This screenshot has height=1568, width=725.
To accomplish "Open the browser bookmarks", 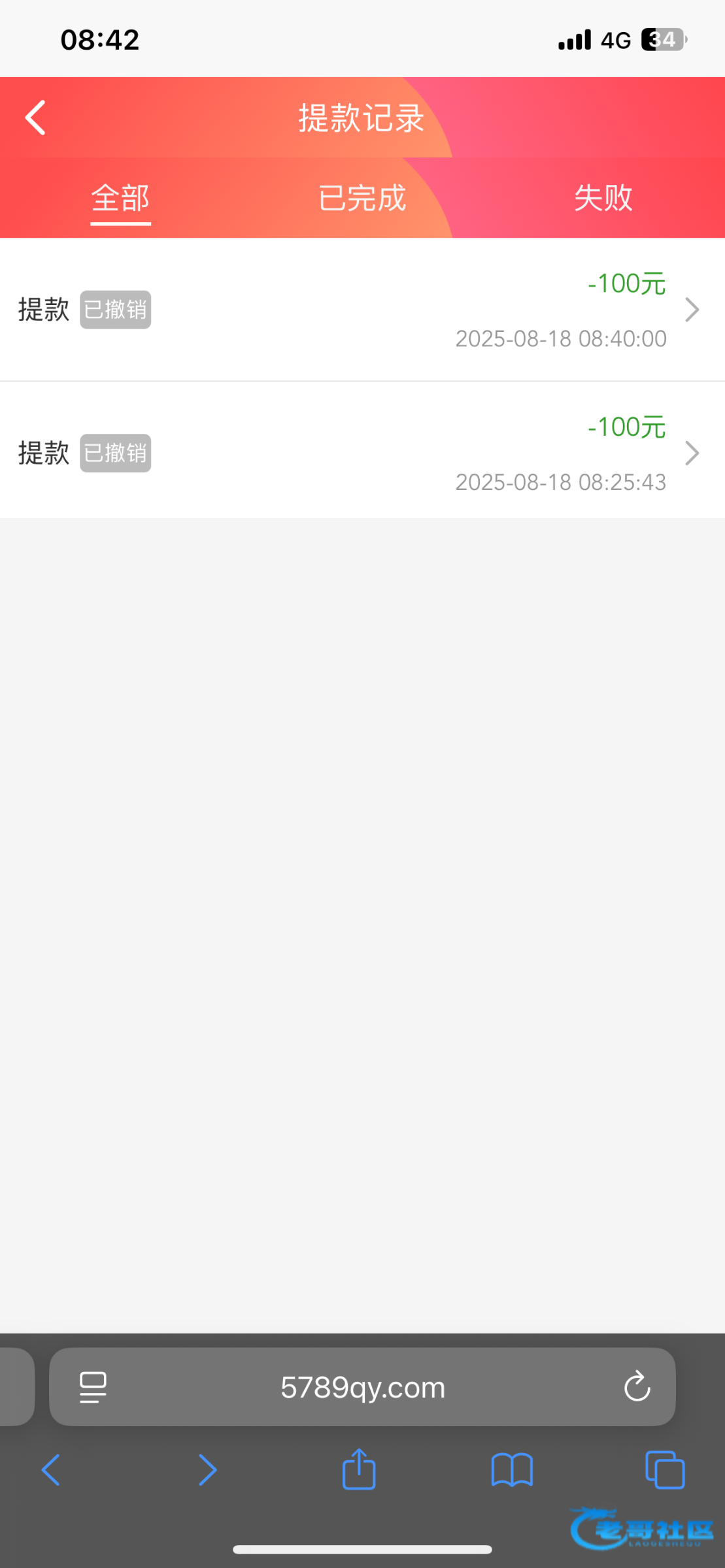I will (x=512, y=1470).
